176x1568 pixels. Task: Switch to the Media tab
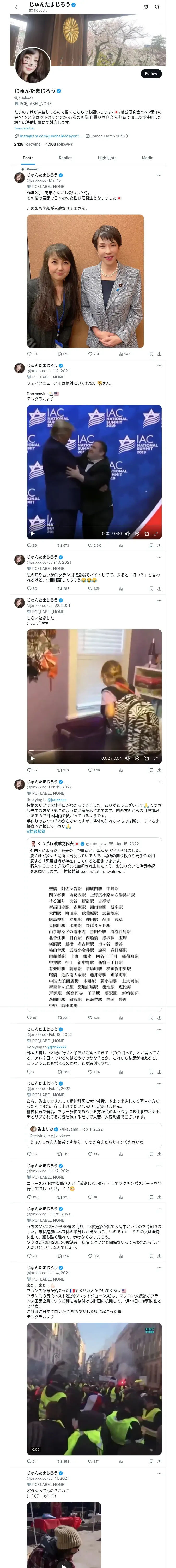click(148, 158)
